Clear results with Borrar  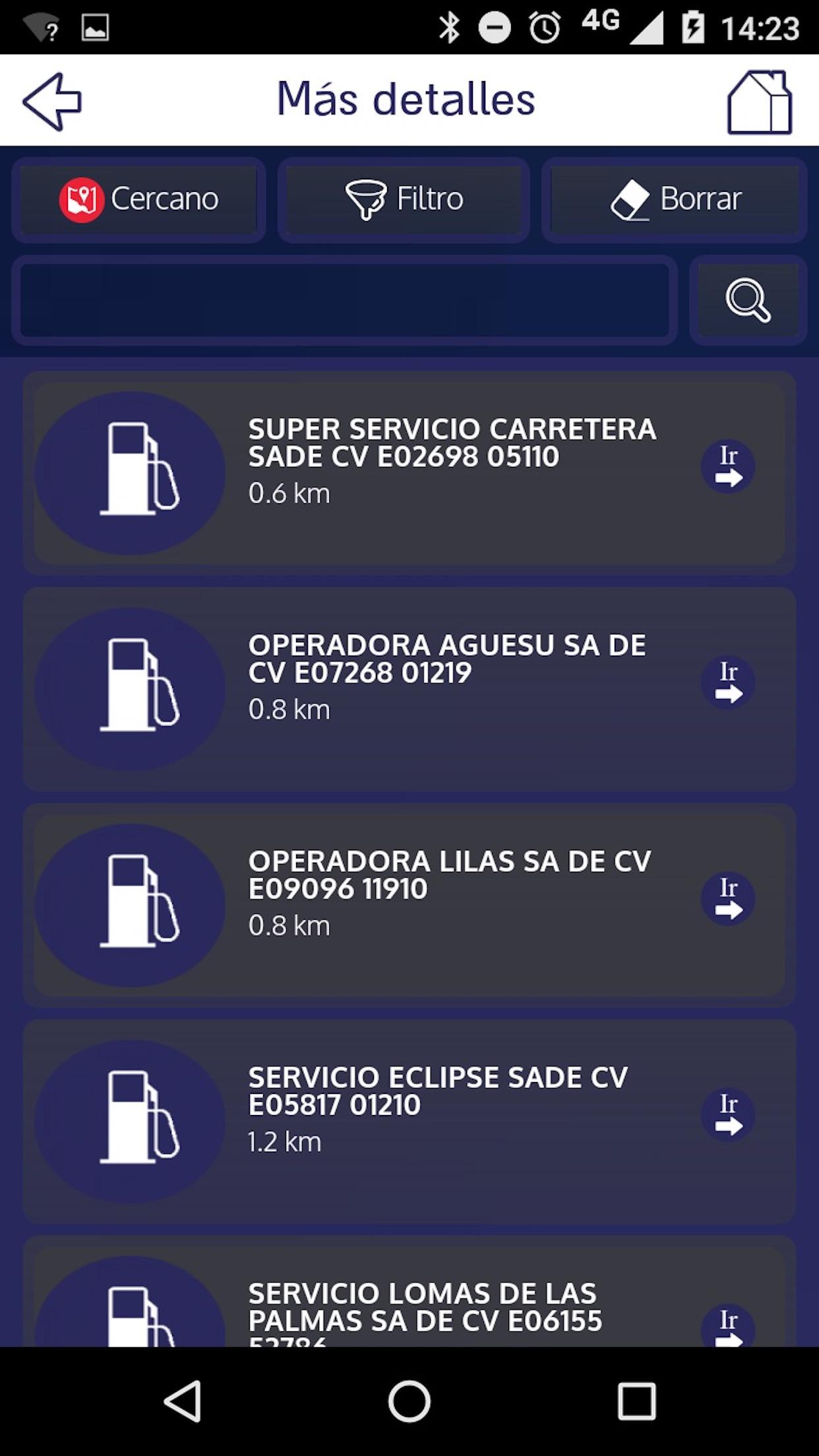click(674, 199)
